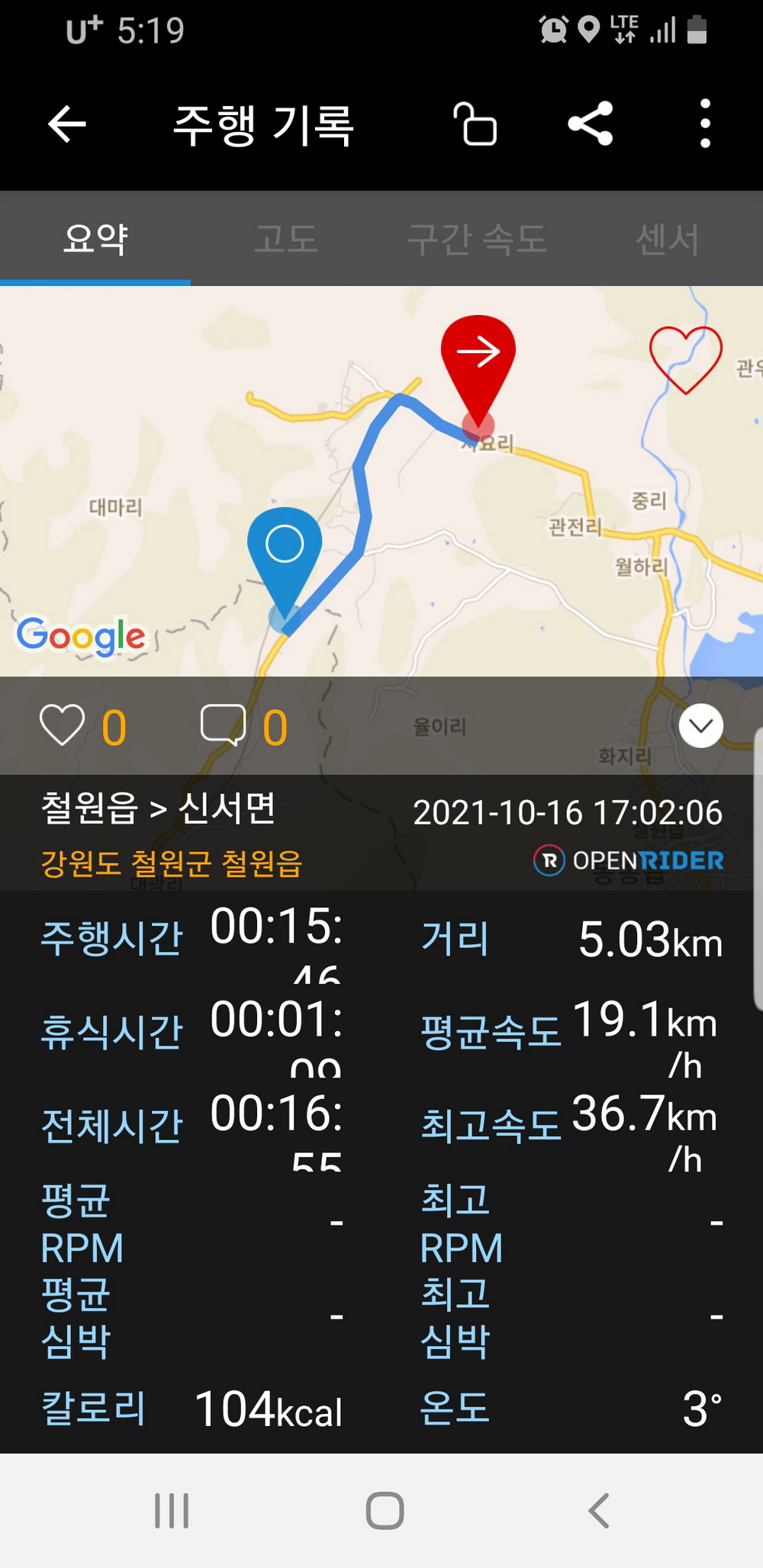Go to the home screen
This screenshot has height=1568, width=763.
(385, 1510)
